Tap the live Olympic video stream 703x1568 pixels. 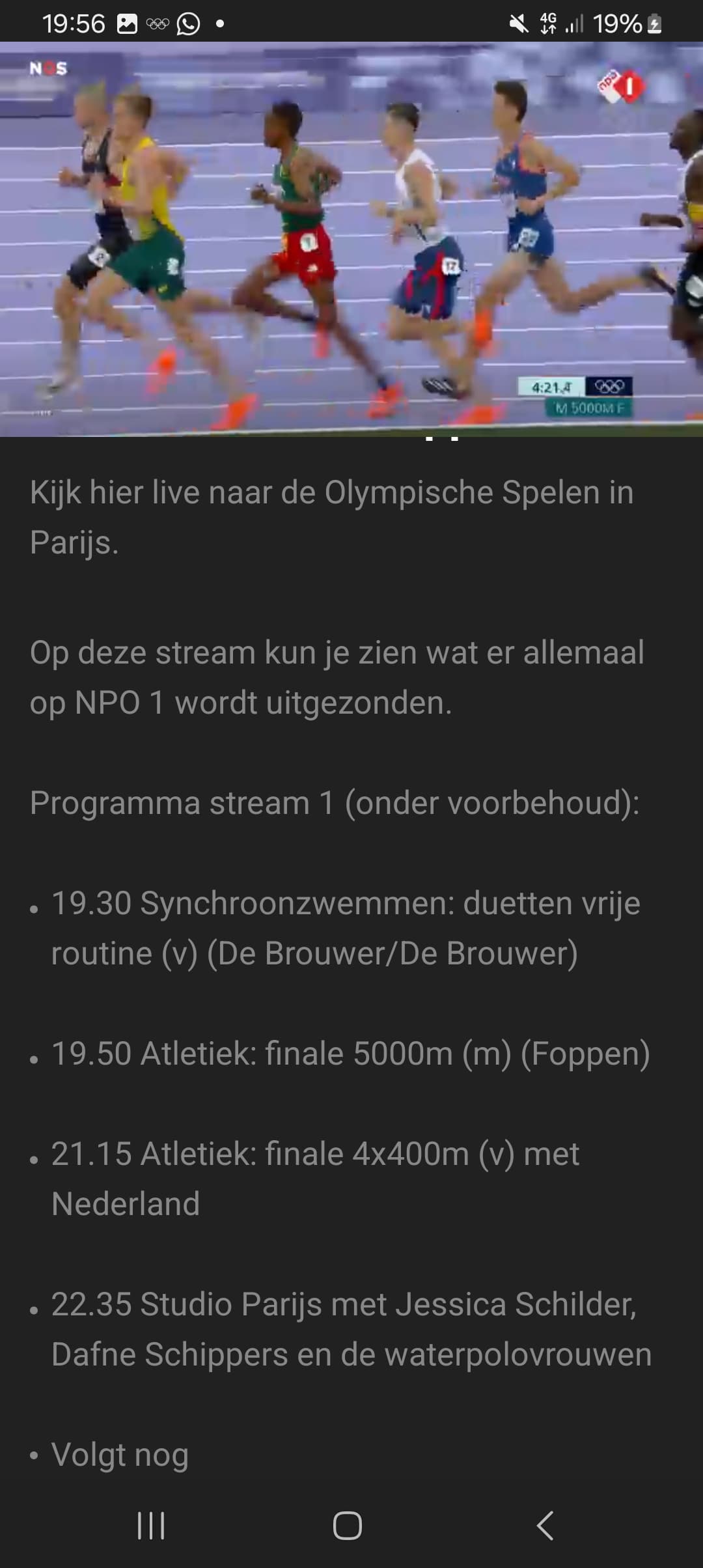pyautogui.click(x=351, y=238)
